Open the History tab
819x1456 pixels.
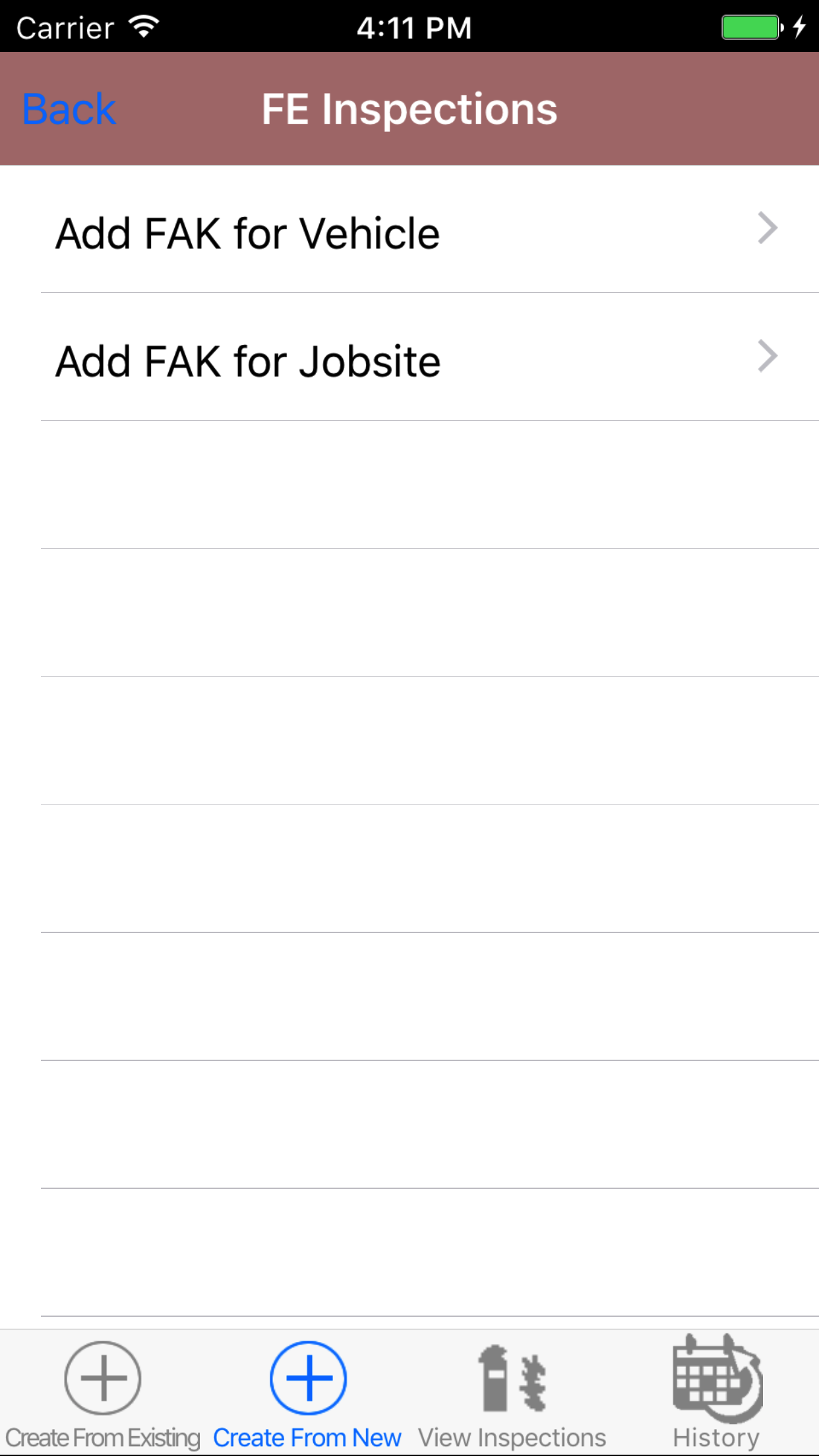coord(717,1391)
